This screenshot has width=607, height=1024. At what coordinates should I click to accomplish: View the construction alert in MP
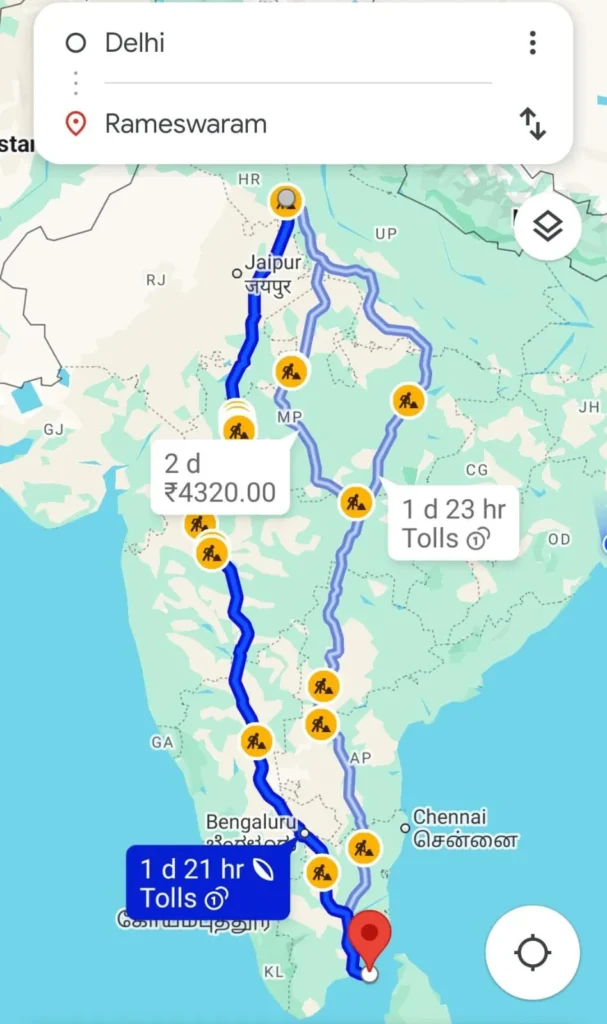click(x=291, y=372)
